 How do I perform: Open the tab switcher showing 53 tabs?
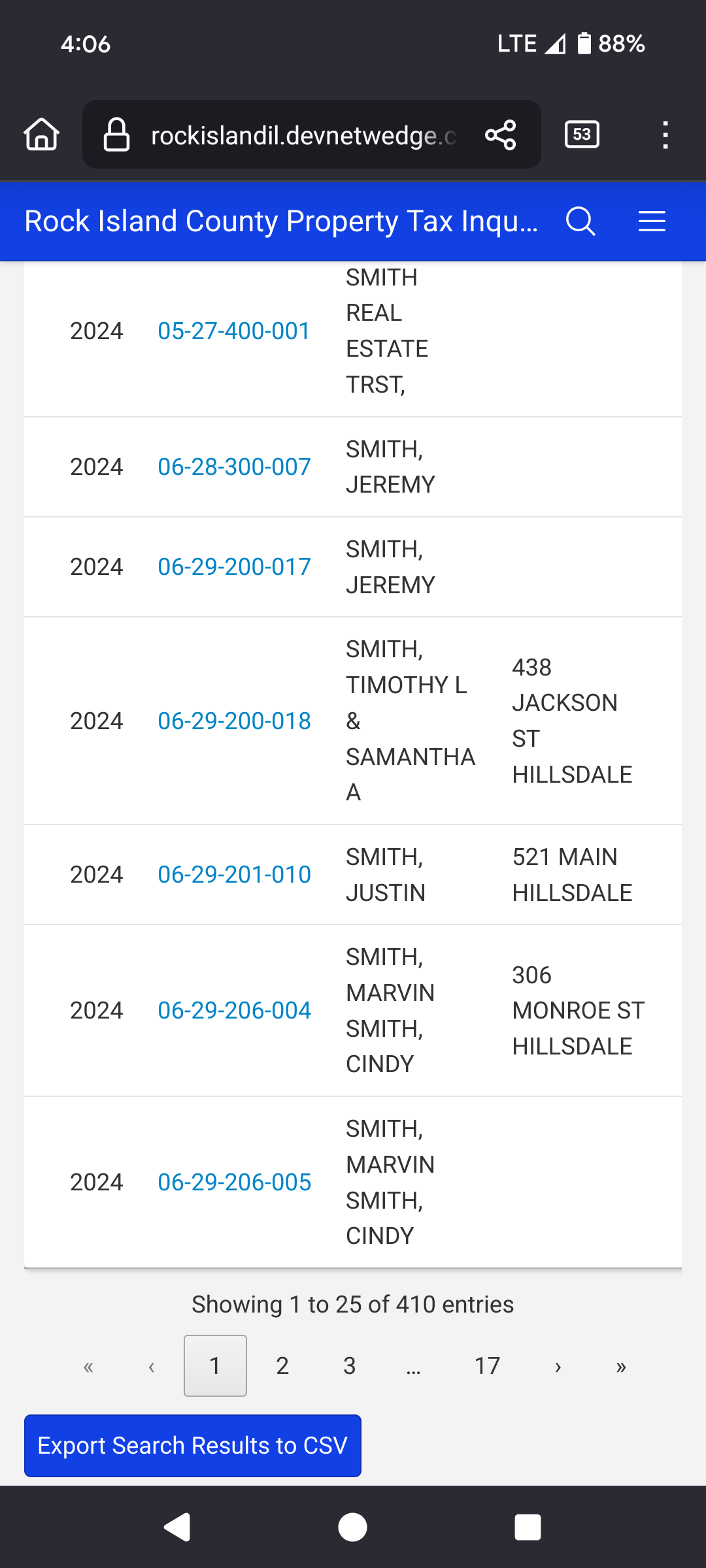[x=581, y=135]
